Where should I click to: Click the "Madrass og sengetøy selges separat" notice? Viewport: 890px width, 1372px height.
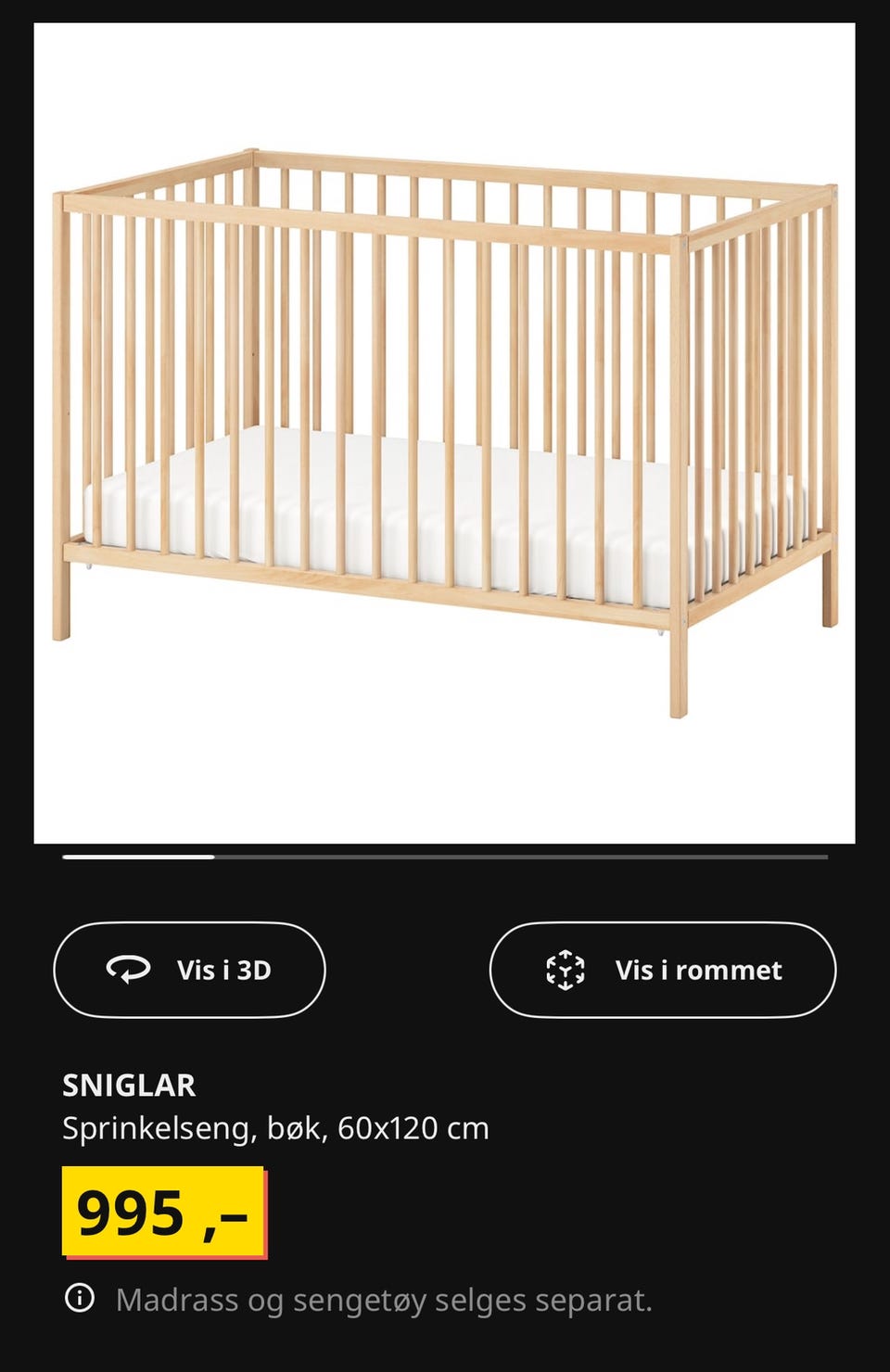383,1301
